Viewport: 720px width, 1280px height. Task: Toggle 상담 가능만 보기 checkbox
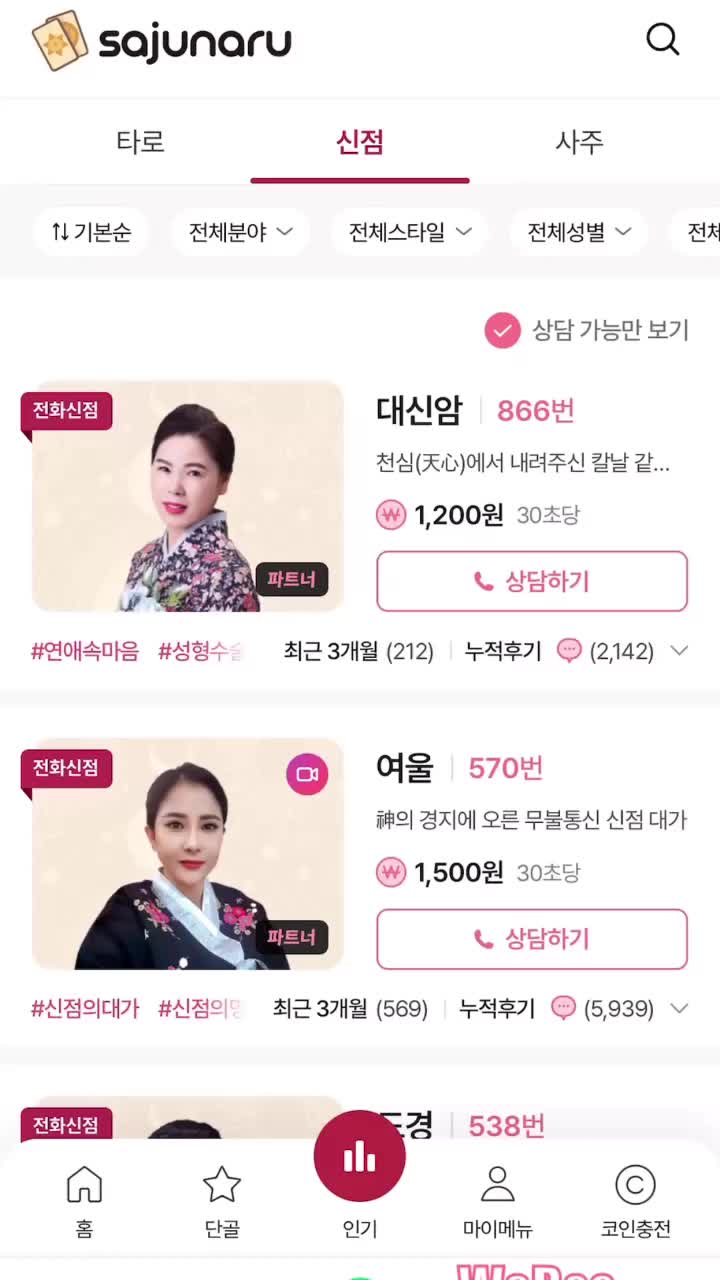point(502,330)
